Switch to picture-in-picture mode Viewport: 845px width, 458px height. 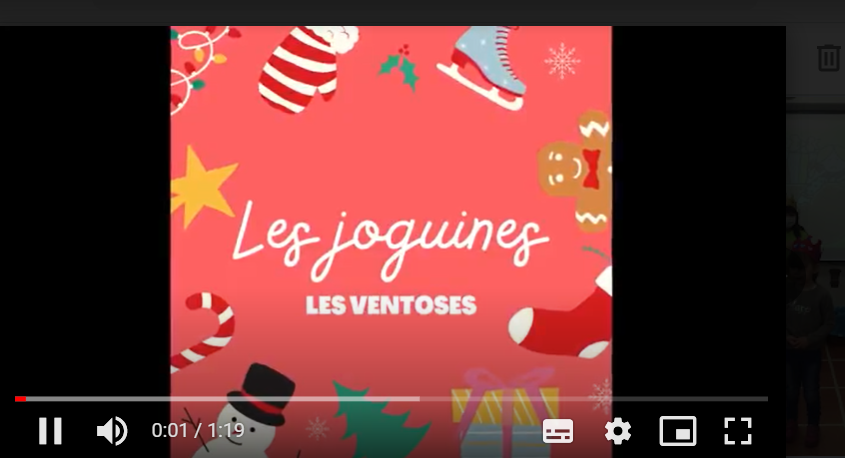click(678, 431)
